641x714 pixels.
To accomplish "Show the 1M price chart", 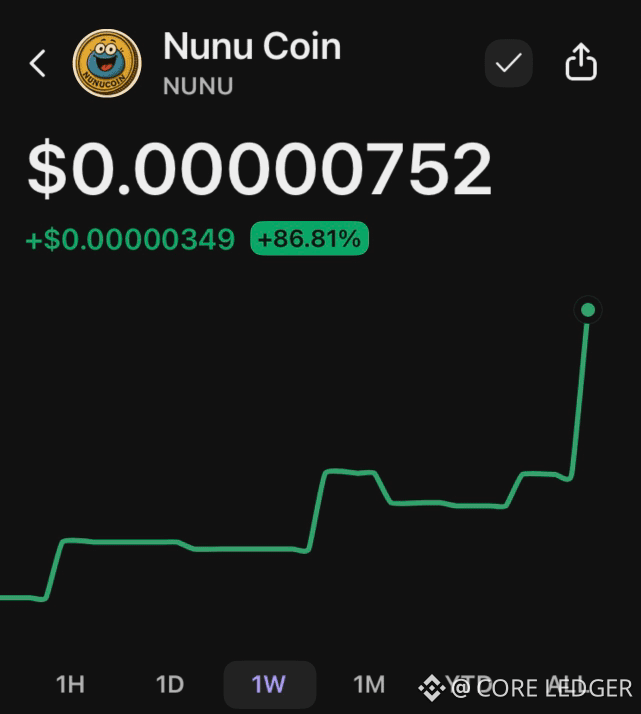I will [x=369, y=685].
